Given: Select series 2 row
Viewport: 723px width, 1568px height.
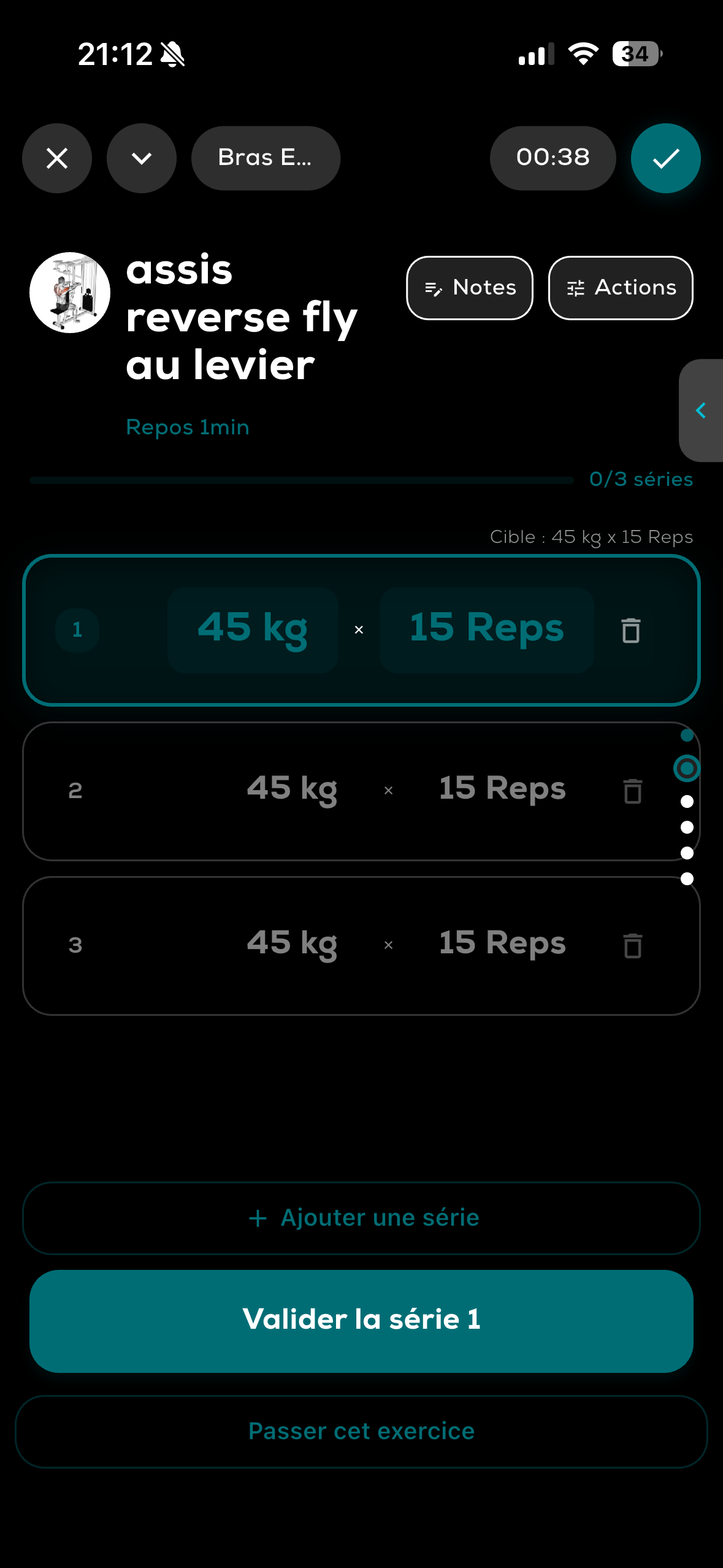Looking at the screenshot, I should [x=361, y=791].
